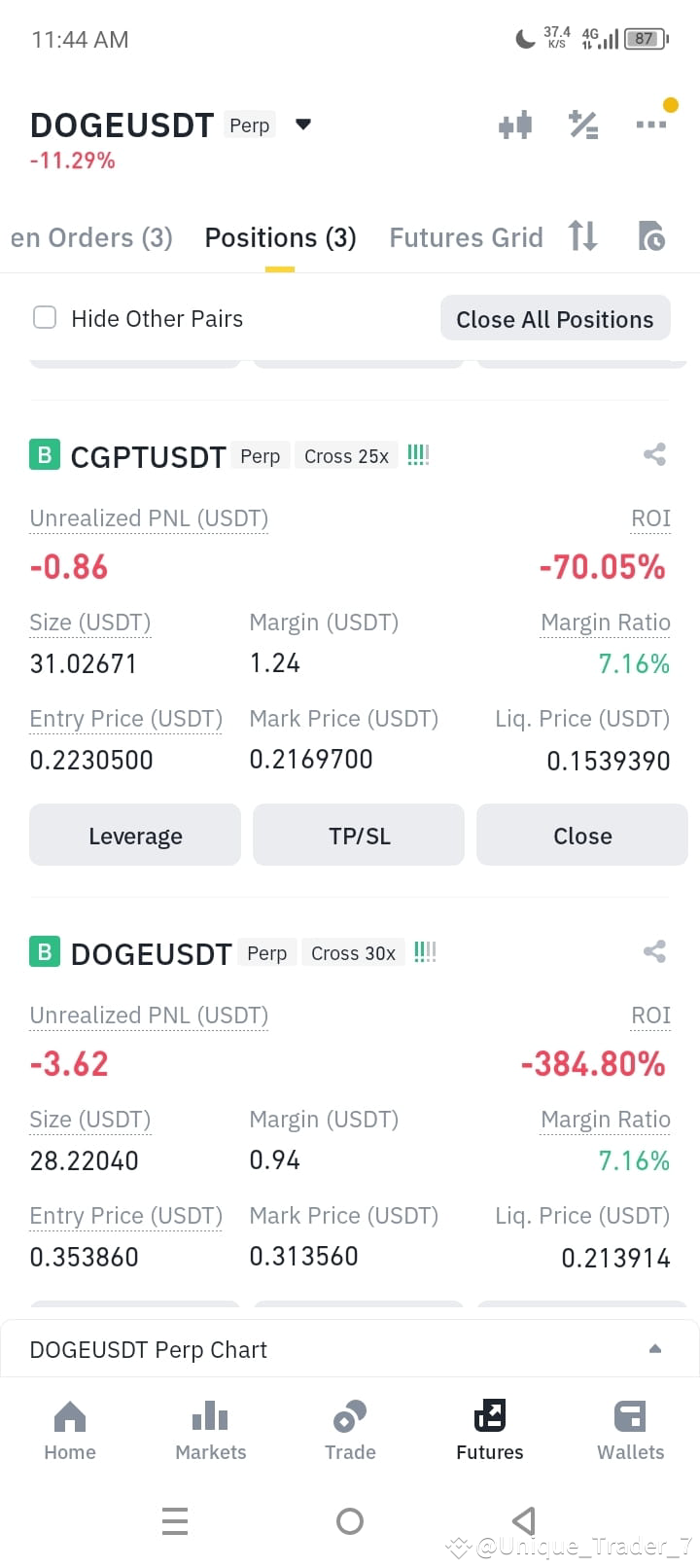
Task: Enable the Hide Other Pairs checkbox
Action: (x=45, y=318)
